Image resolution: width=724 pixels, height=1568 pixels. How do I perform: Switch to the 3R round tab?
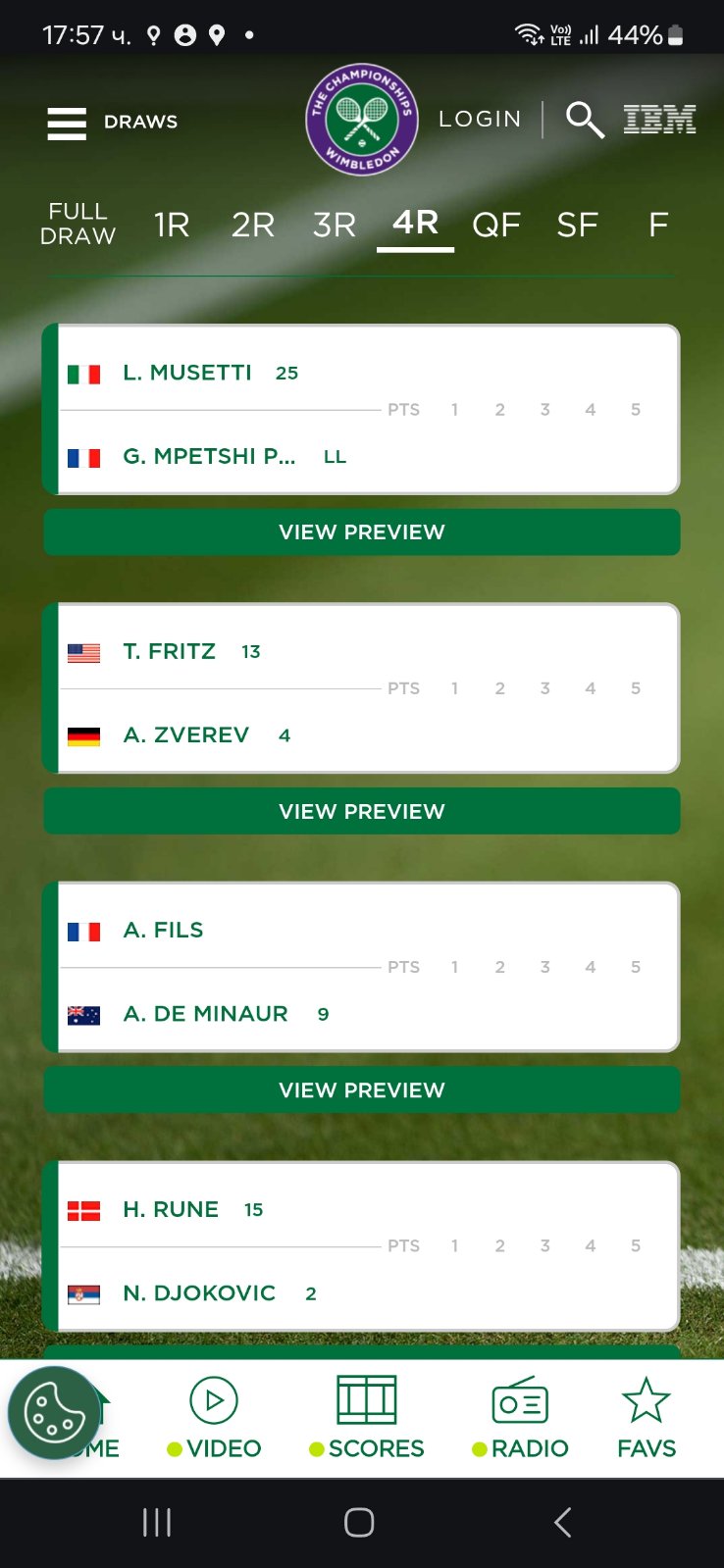pyautogui.click(x=335, y=226)
